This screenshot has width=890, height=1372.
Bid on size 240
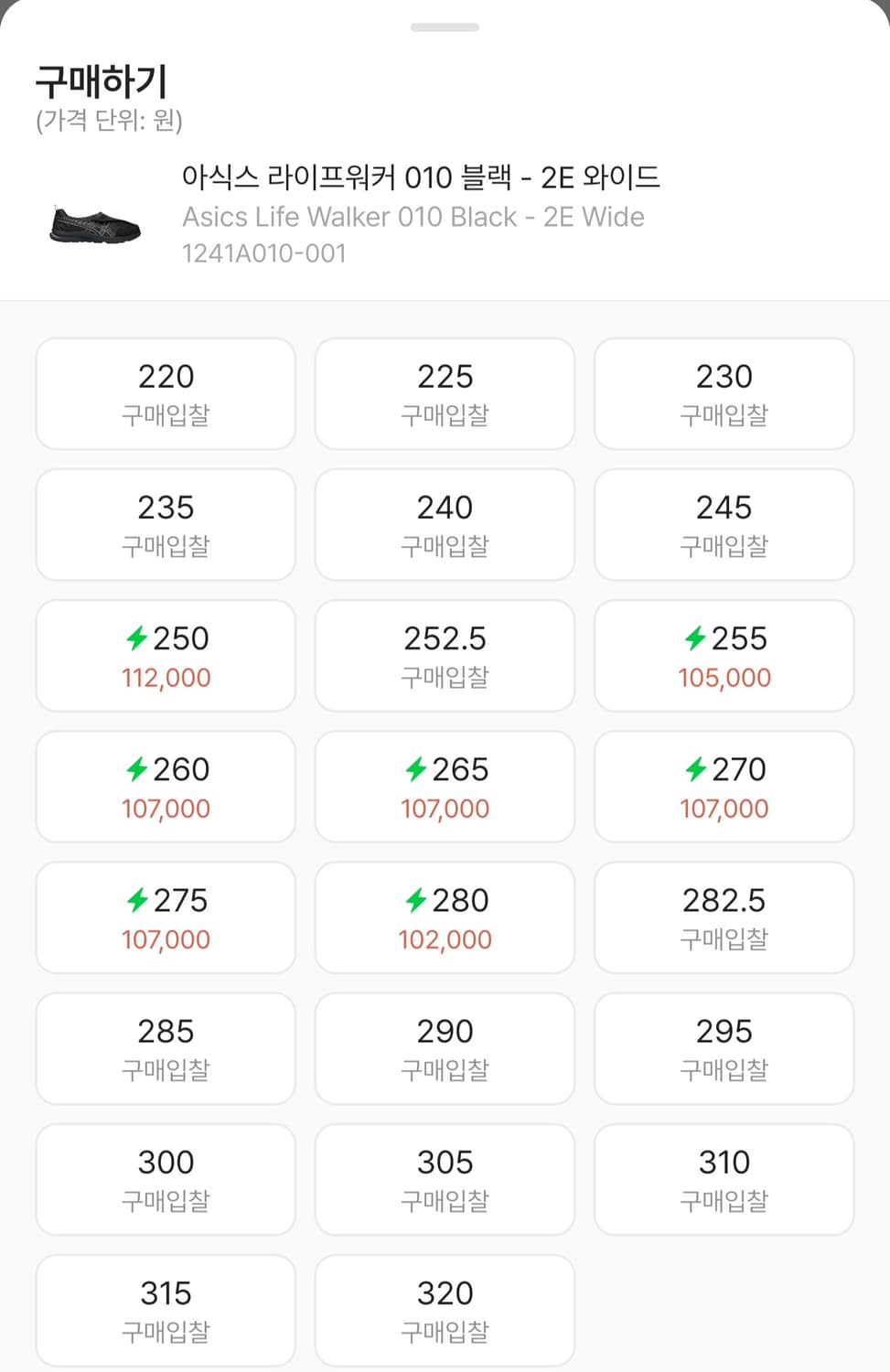tap(445, 524)
